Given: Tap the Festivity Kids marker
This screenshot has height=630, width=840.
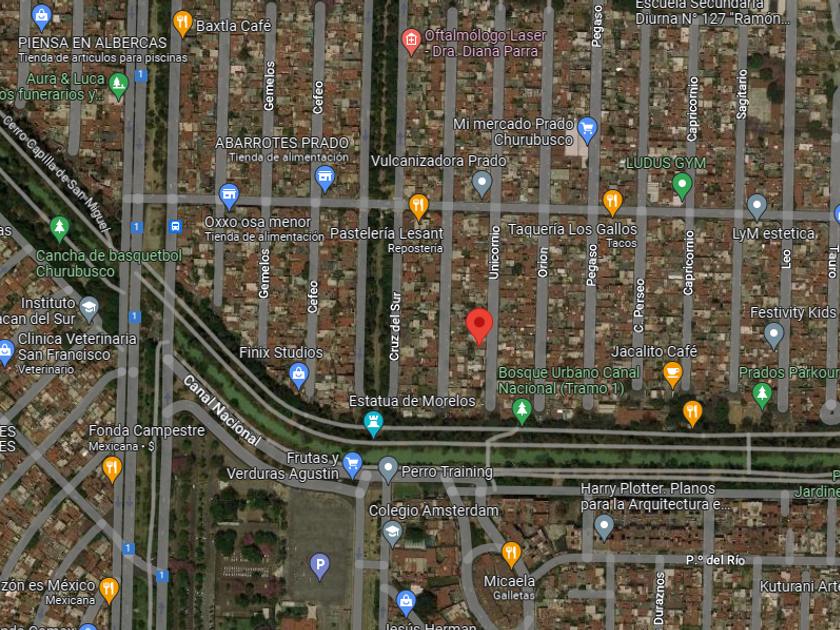Looking at the screenshot, I should pyautogui.click(x=773, y=335).
